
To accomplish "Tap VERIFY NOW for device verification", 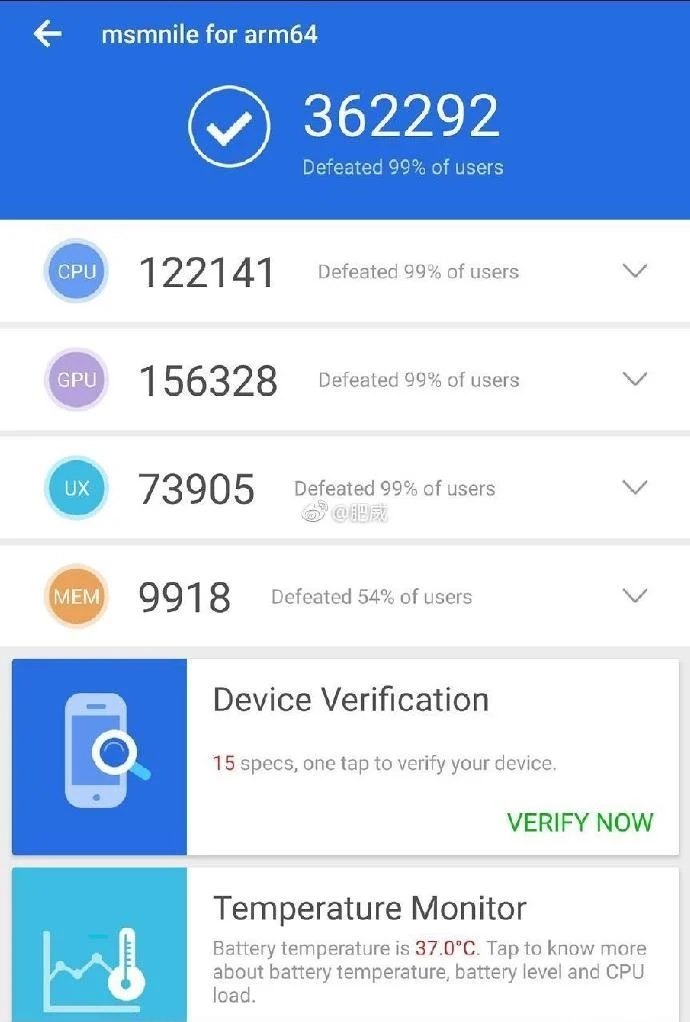I will pos(580,823).
